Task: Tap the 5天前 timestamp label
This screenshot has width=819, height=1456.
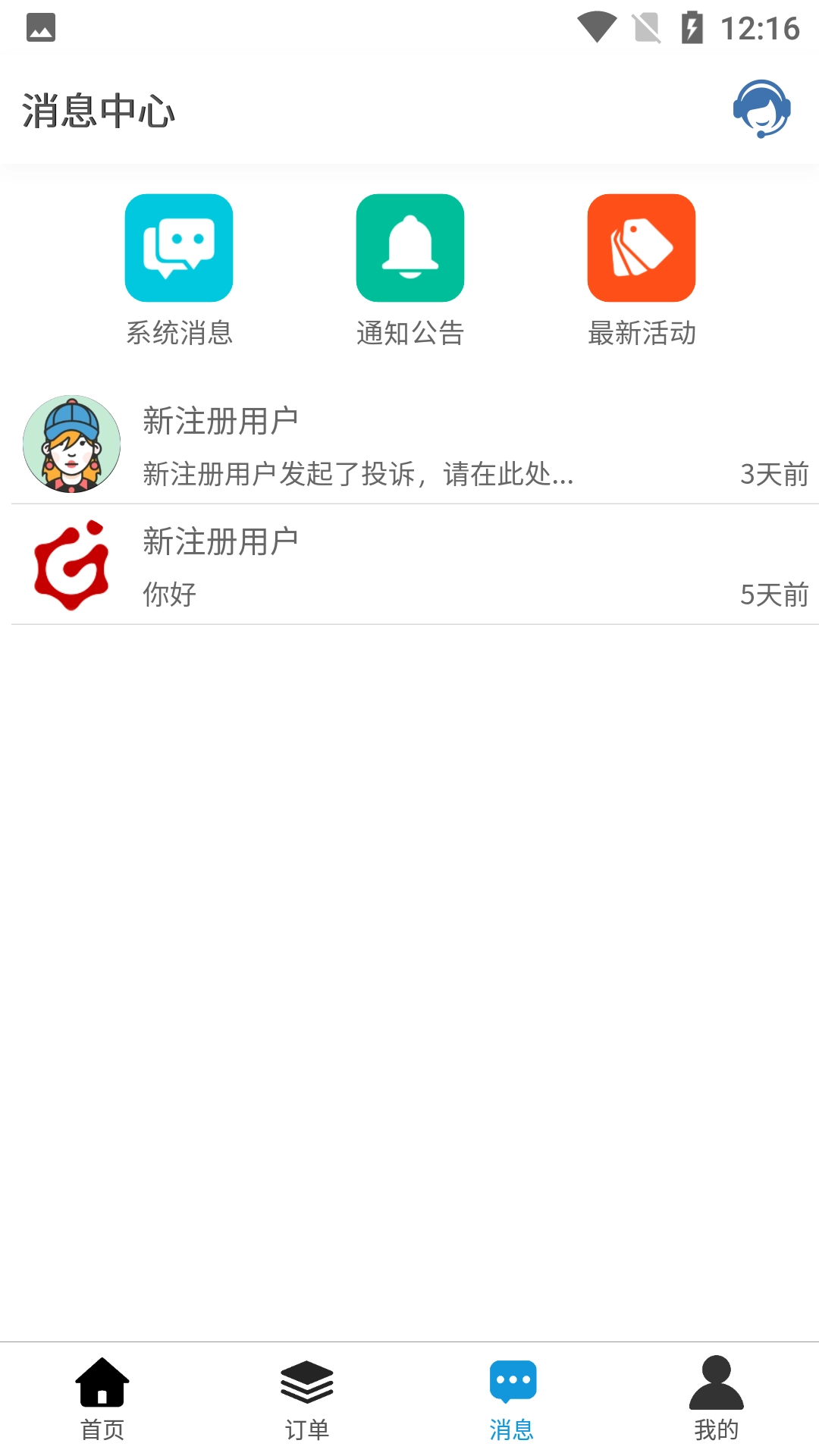Action: (x=773, y=595)
